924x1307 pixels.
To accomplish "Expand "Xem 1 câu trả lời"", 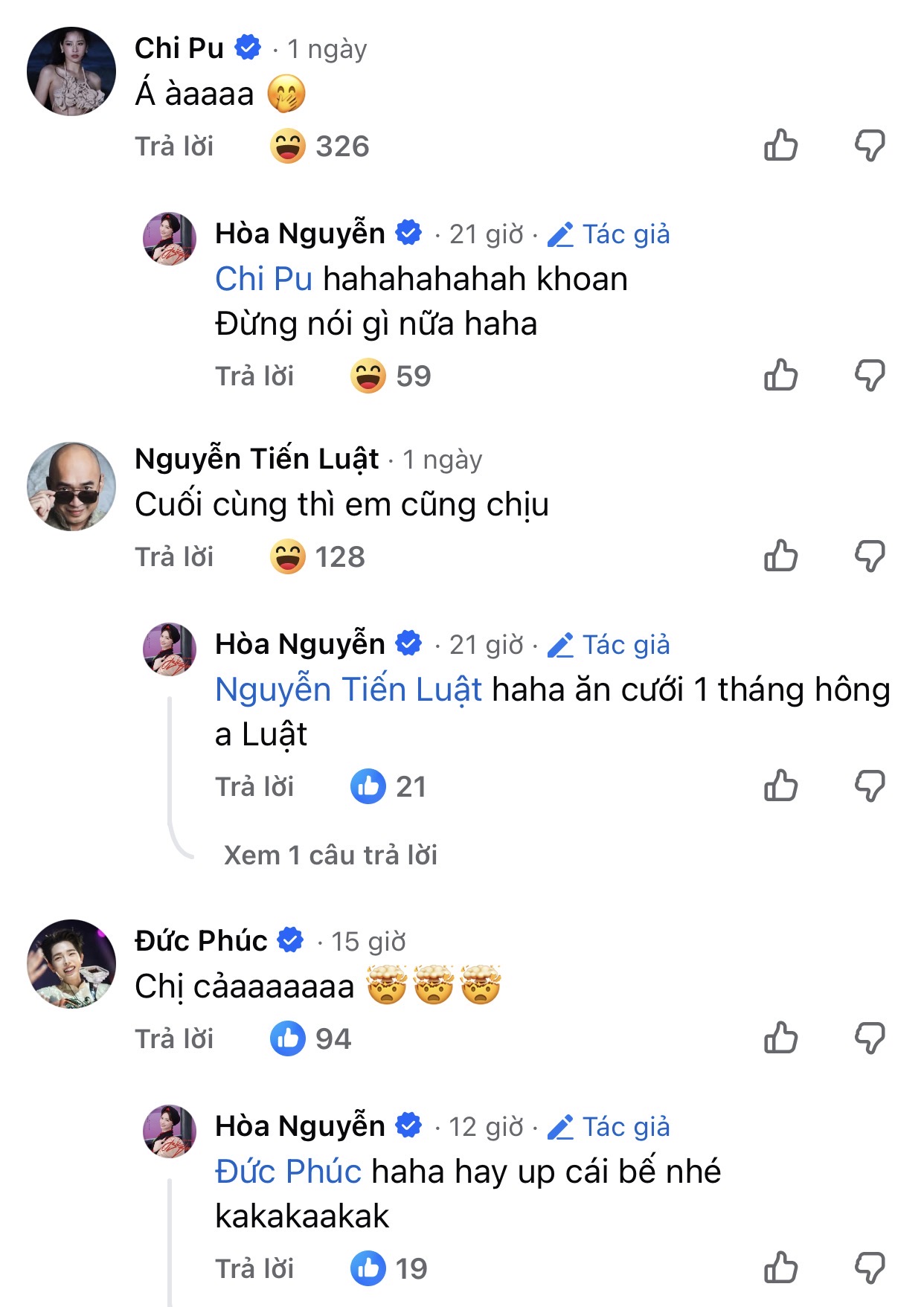I will coord(330,855).
